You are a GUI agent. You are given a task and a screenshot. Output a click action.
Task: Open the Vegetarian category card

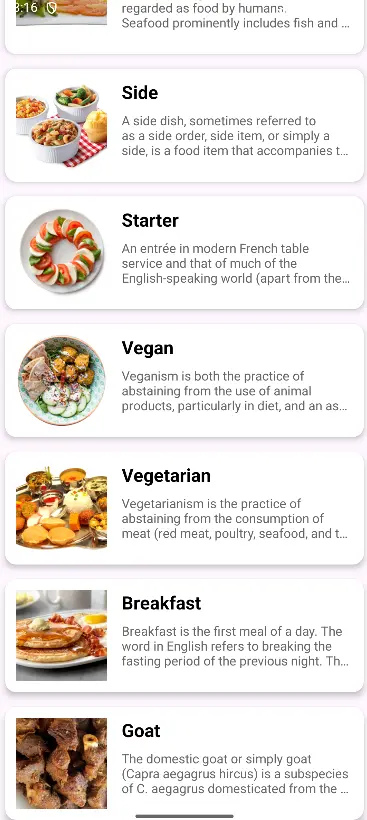click(184, 508)
